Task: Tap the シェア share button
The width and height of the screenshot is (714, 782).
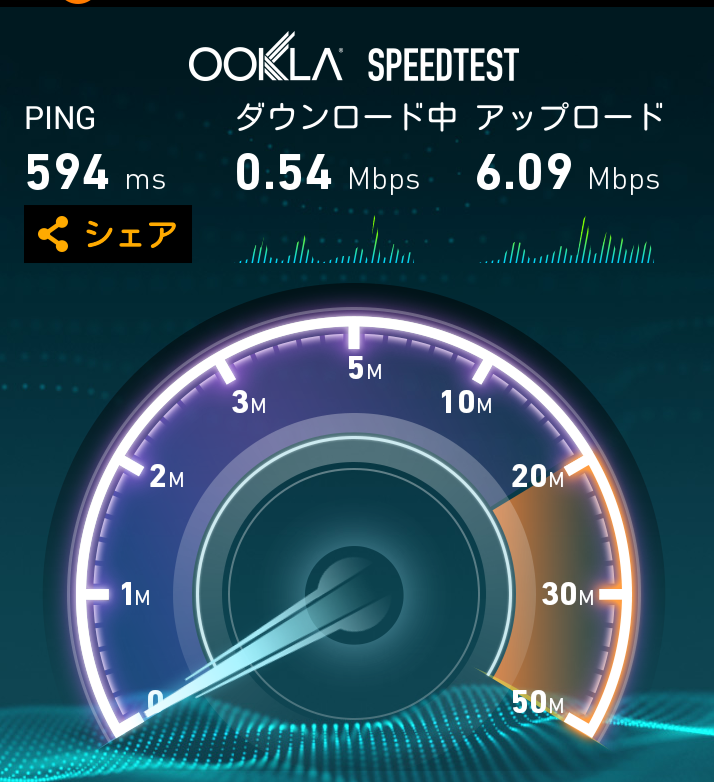Action: pos(107,235)
